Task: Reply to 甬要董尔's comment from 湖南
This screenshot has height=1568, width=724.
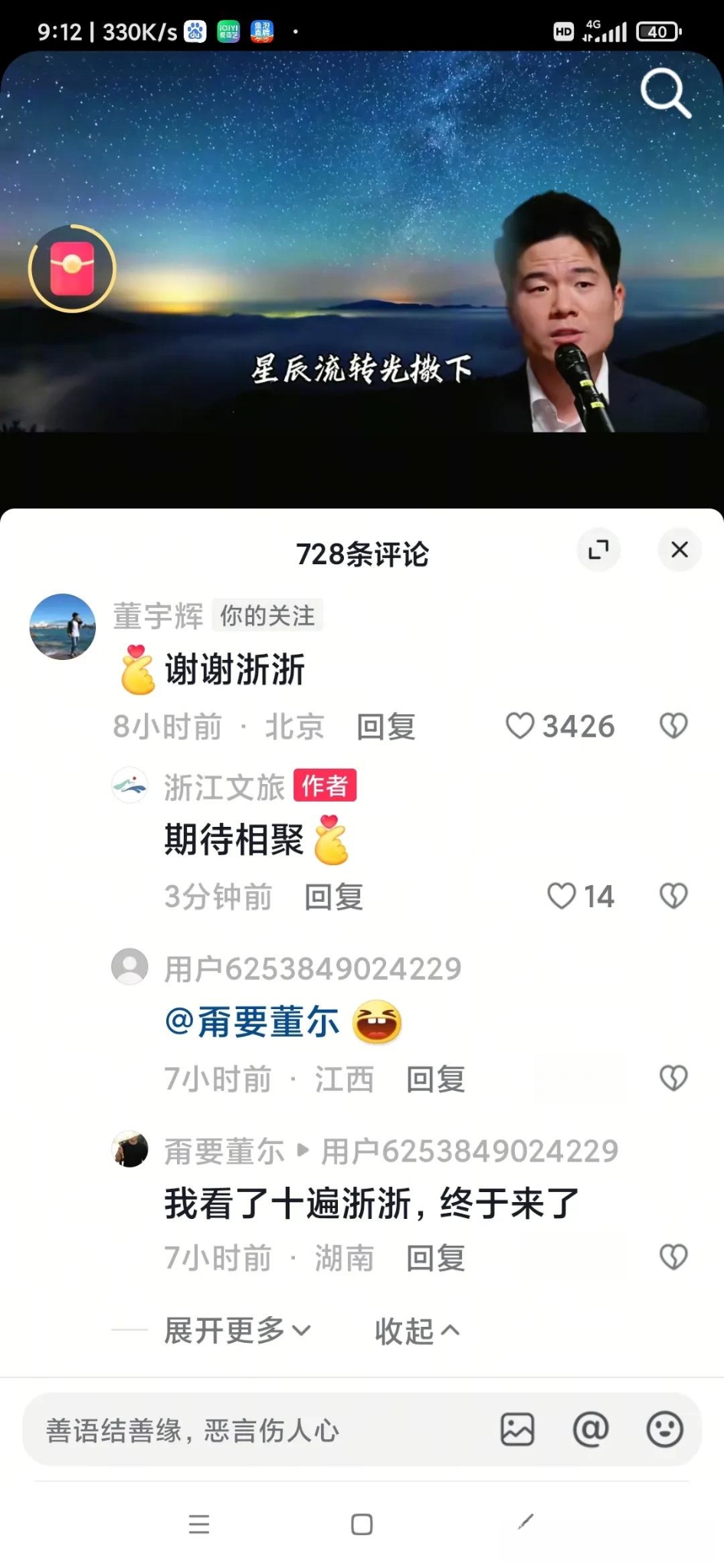Action: point(436,1258)
